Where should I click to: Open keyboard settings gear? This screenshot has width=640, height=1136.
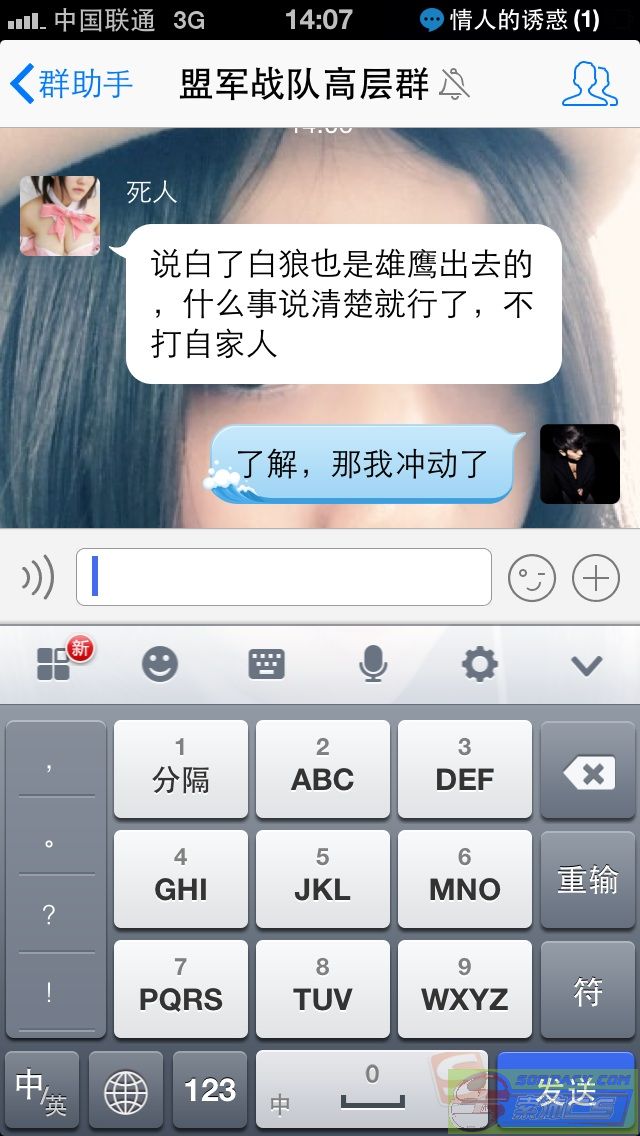[x=479, y=663]
